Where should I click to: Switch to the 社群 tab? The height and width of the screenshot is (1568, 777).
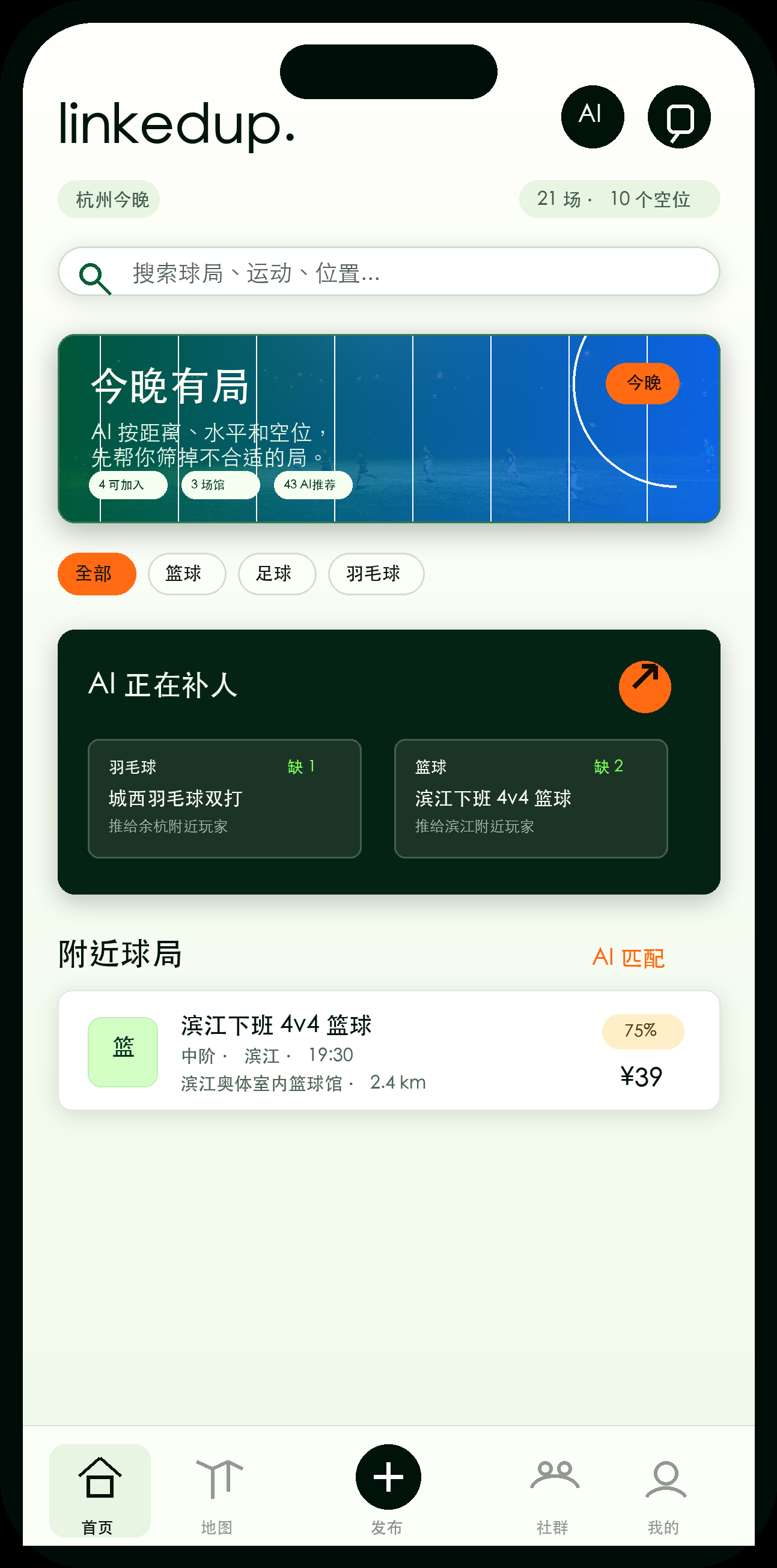click(x=553, y=1490)
